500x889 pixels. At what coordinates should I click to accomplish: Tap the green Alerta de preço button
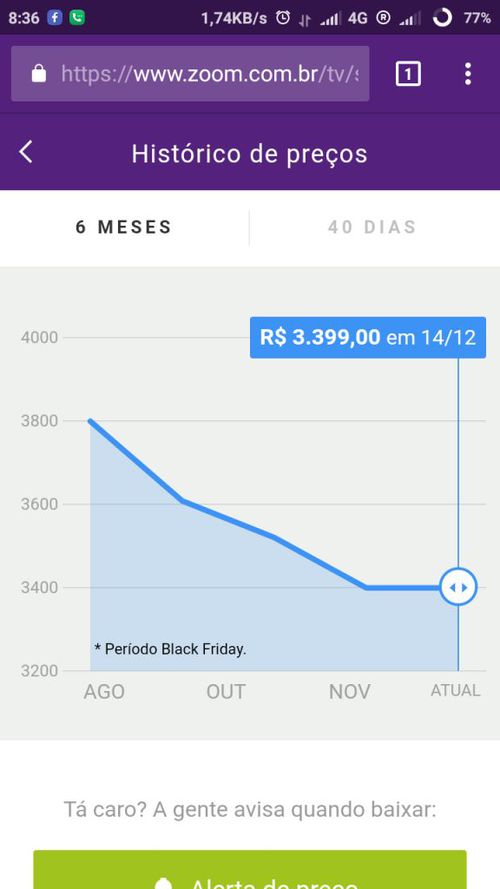pyautogui.click(x=250, y=869)
